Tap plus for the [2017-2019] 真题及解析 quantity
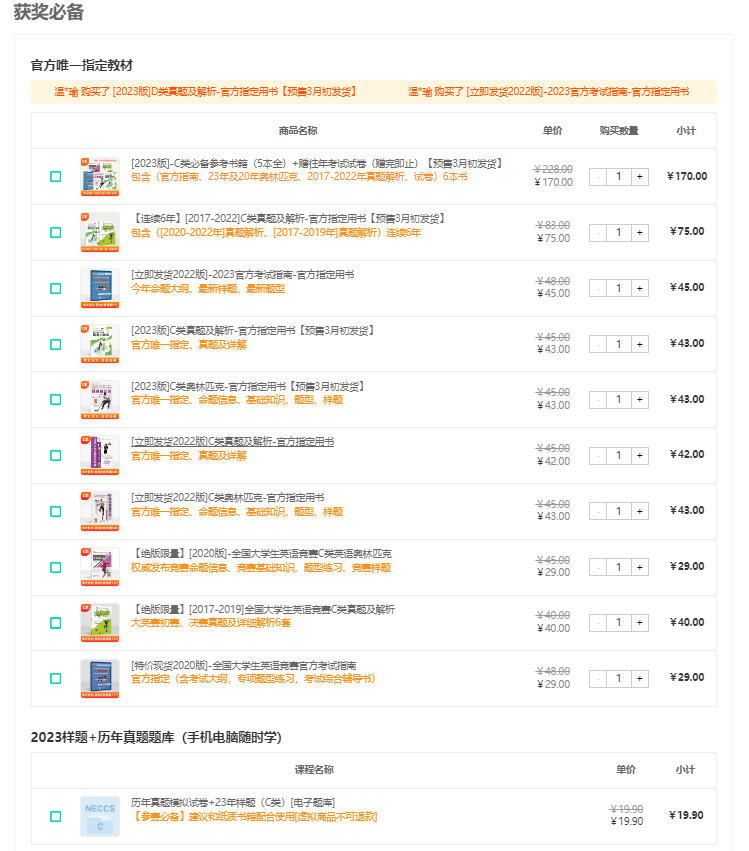749x851 pixels. [640, 623]
